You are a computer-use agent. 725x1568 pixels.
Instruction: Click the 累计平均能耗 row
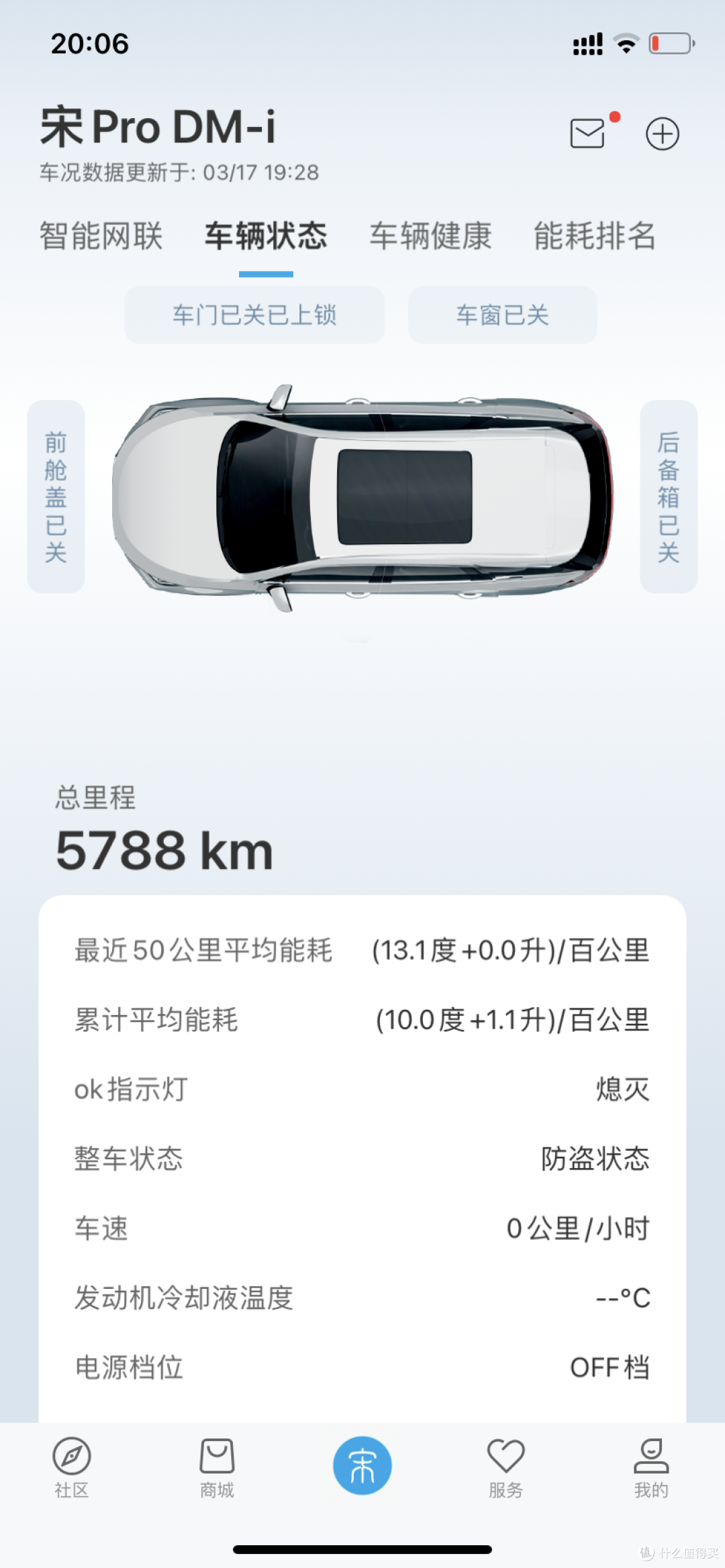pos(362,1020)
